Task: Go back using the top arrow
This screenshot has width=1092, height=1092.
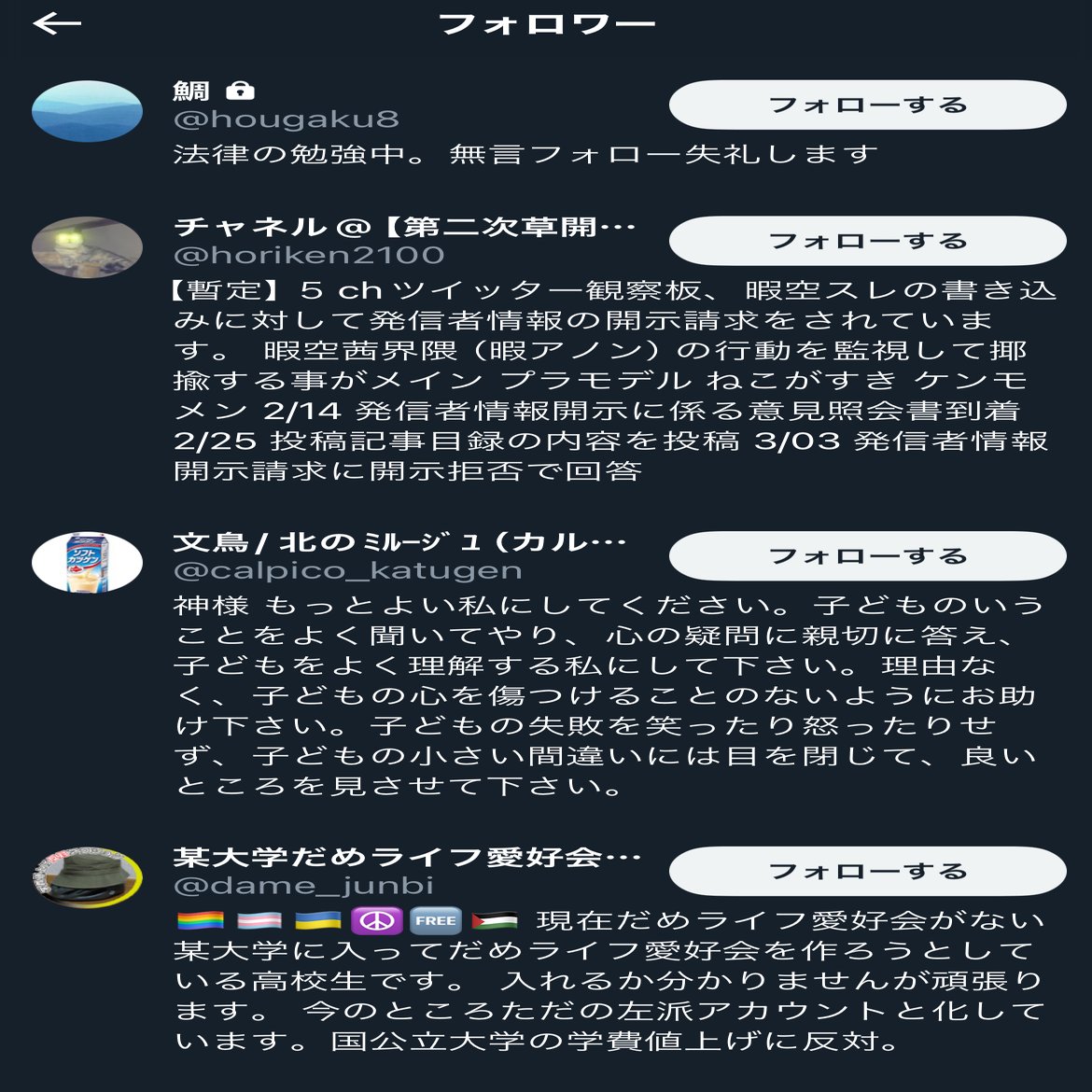Action: coord(57,24)
